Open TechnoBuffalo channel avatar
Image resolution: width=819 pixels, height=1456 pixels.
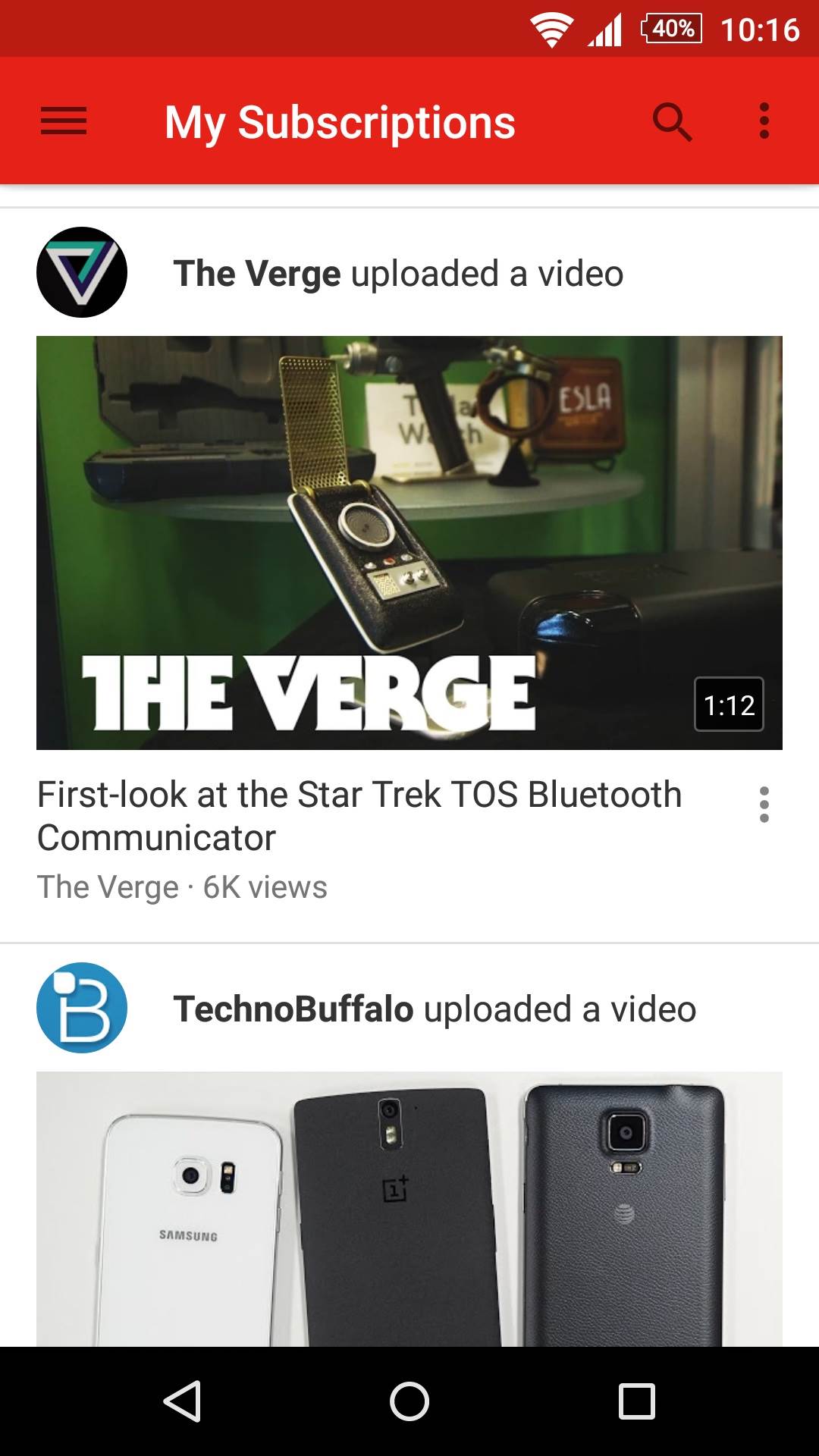[x=82, y=1008]
